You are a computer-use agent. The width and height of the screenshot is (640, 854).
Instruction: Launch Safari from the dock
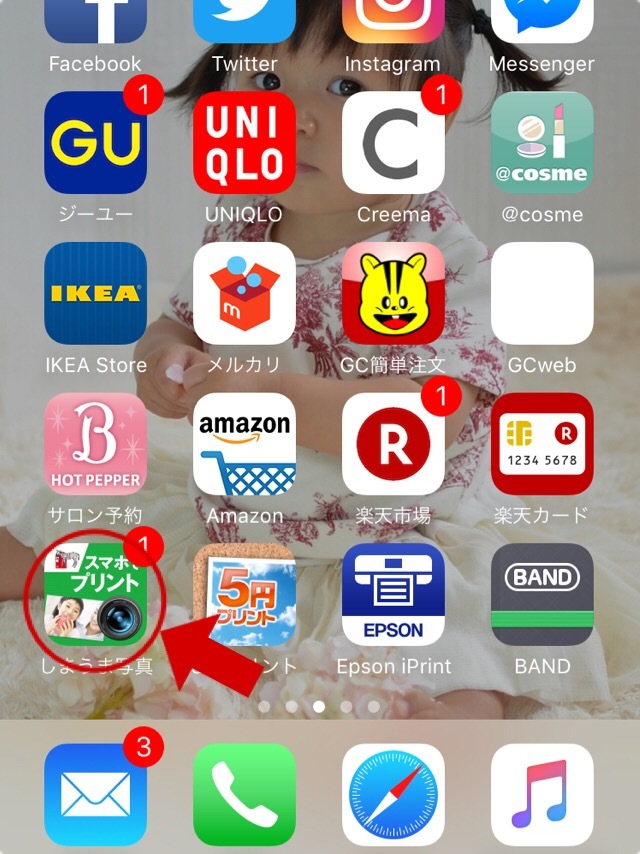click(x=393, y=794)
